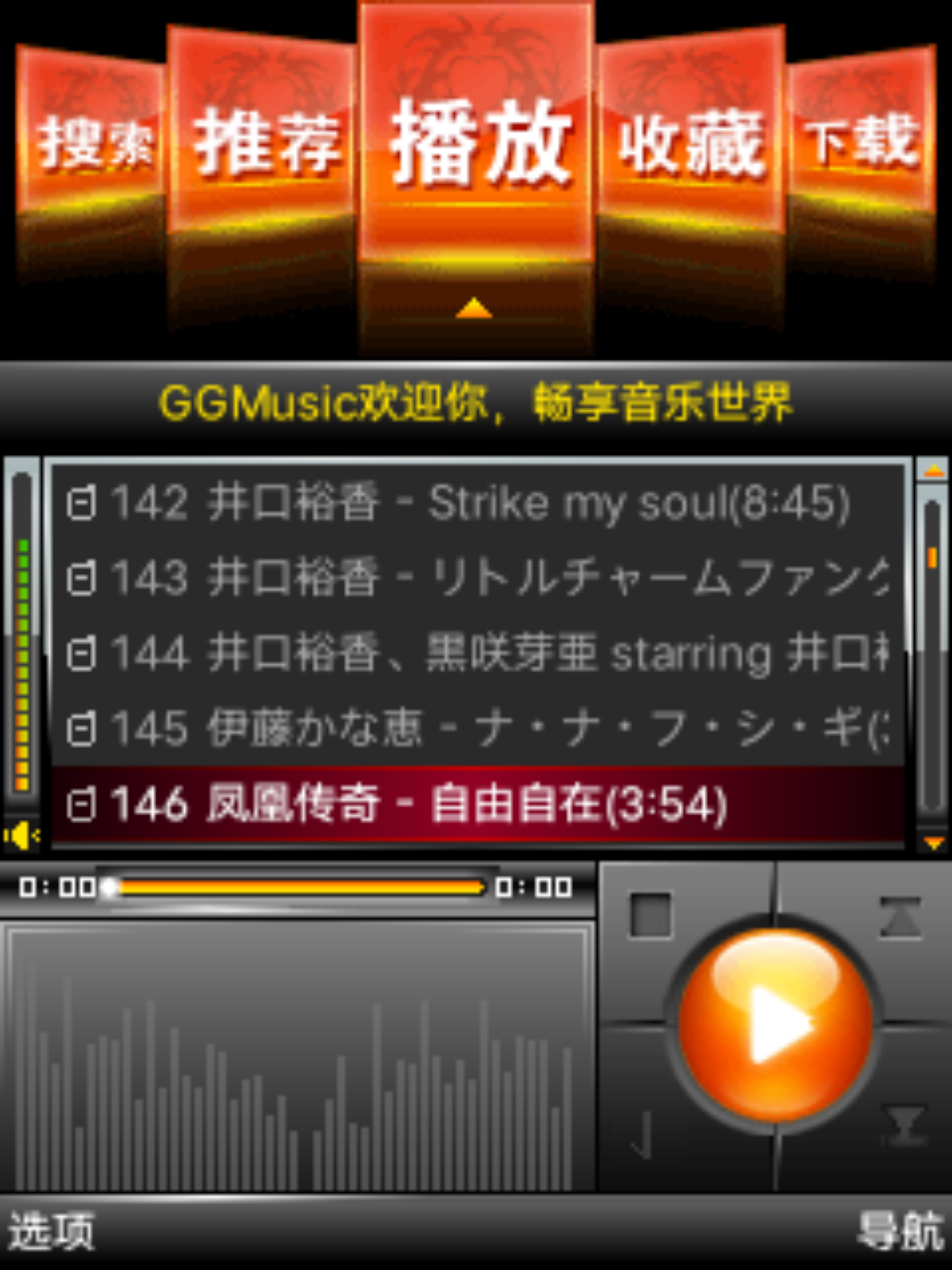The height and width of the screenshot is (1270, 952).
Task: Tap the orange play button
Action: click(776, 1023)
